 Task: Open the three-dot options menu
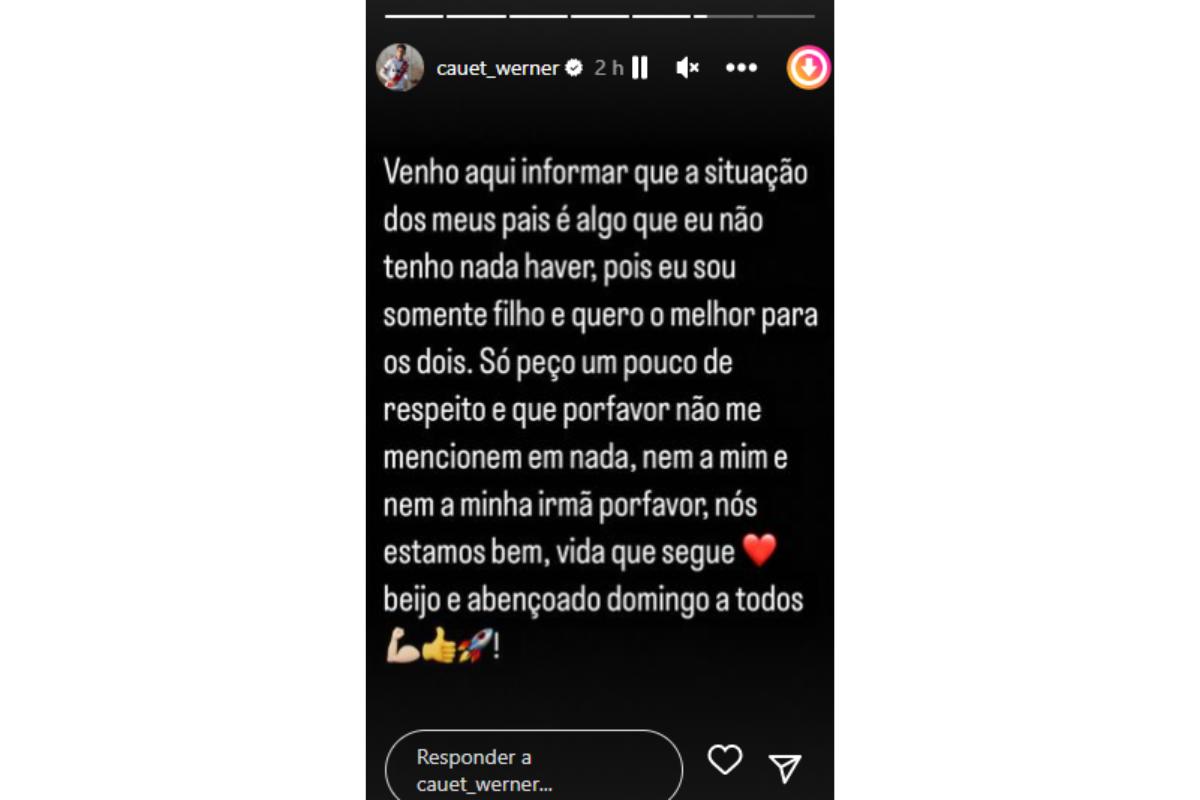tap(741, 68)
